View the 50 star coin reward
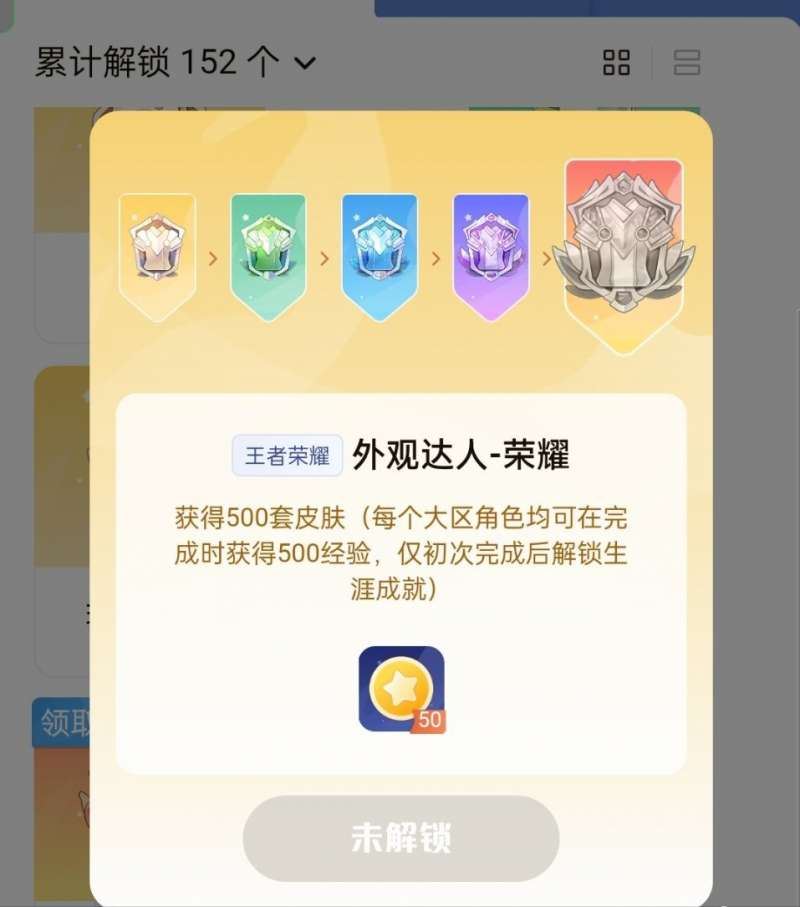This screenshot has width=800, height=907. [x=401, y=689]
